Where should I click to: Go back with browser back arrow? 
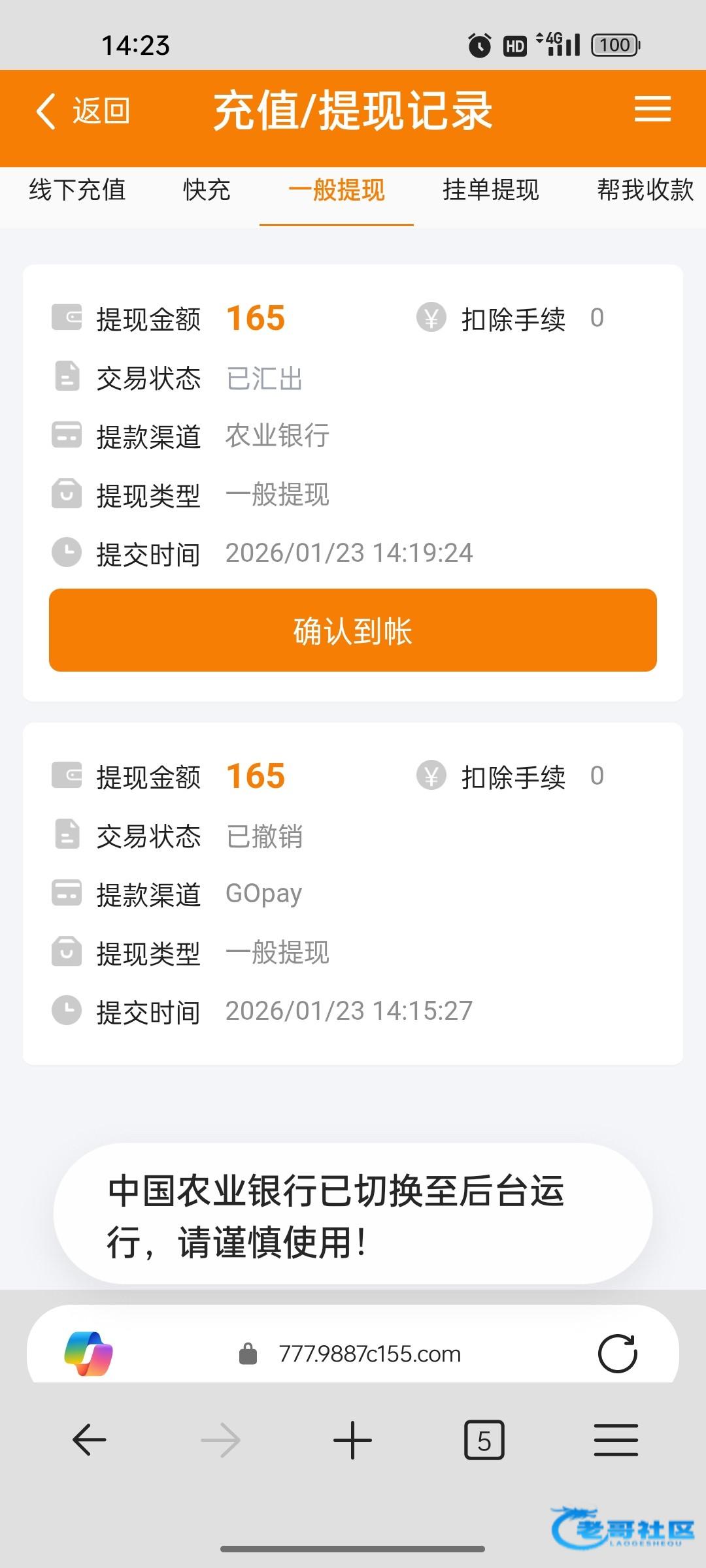(x=90, y=1440)
